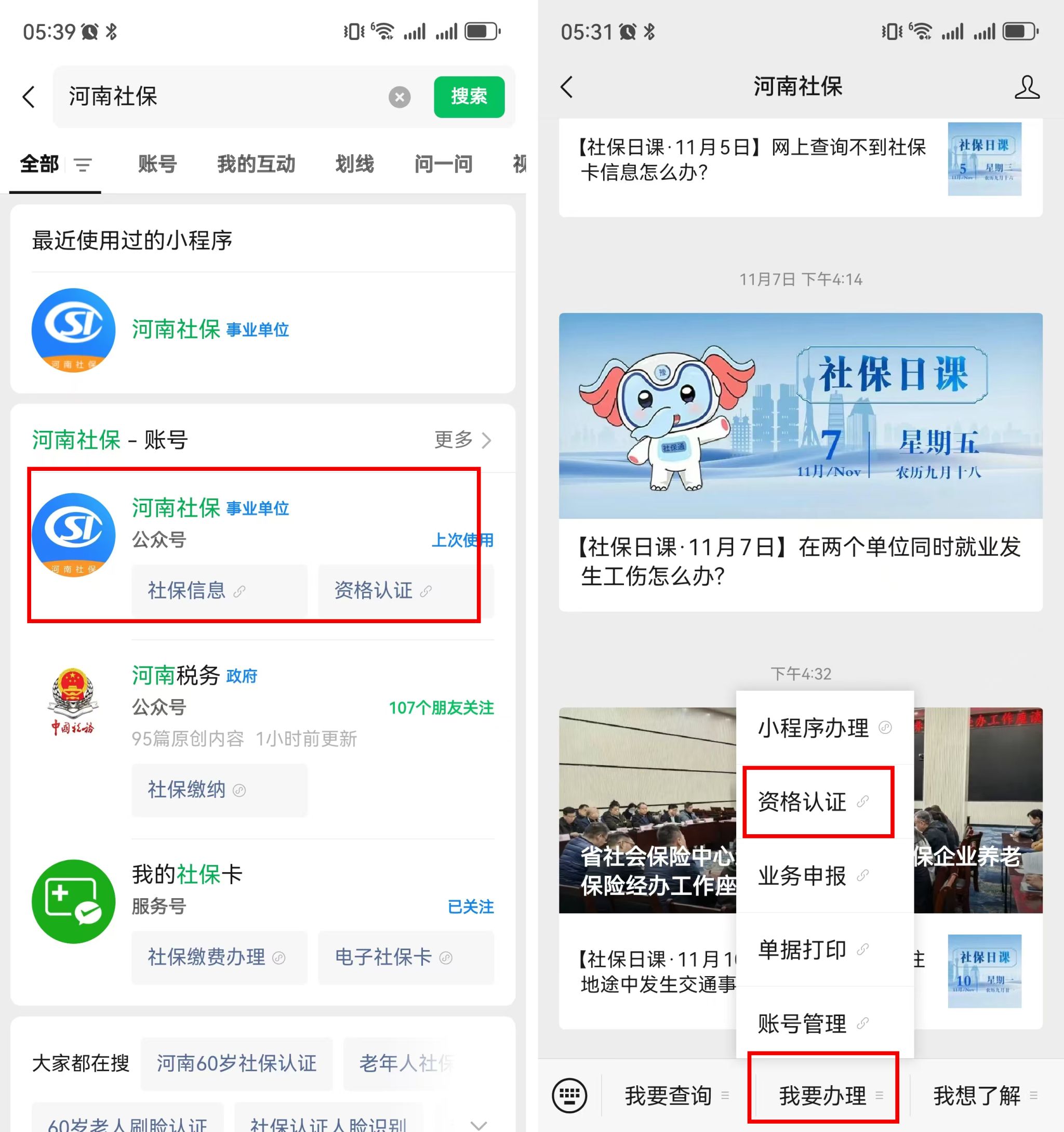Clear the search field text
1064x1132 pixels.
tap(400, 97)
